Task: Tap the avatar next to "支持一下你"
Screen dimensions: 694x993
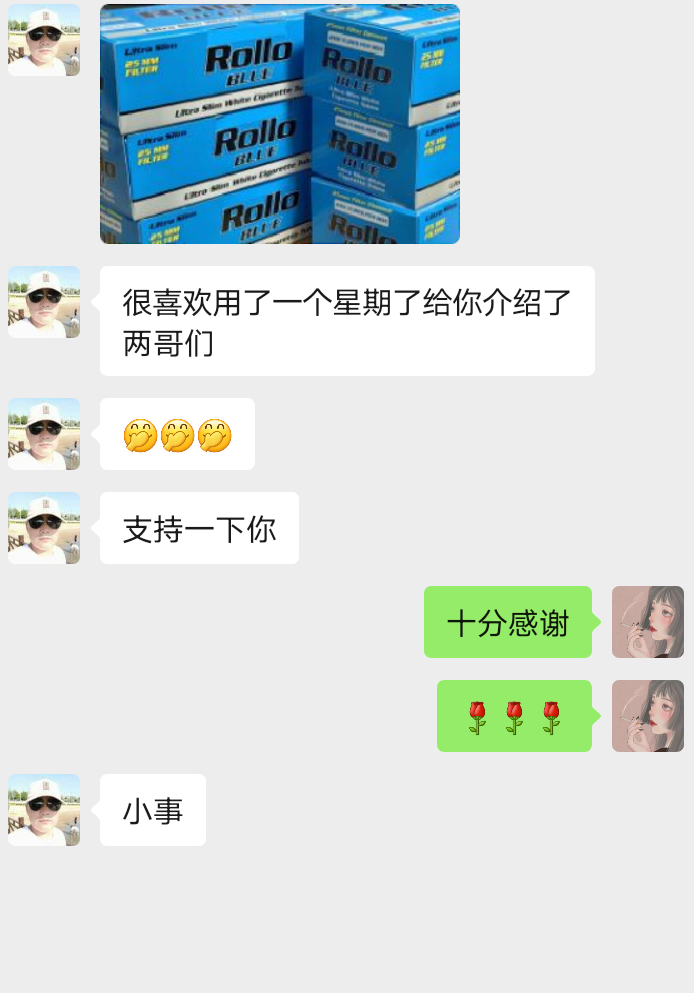Action: [x=44, y=528]
